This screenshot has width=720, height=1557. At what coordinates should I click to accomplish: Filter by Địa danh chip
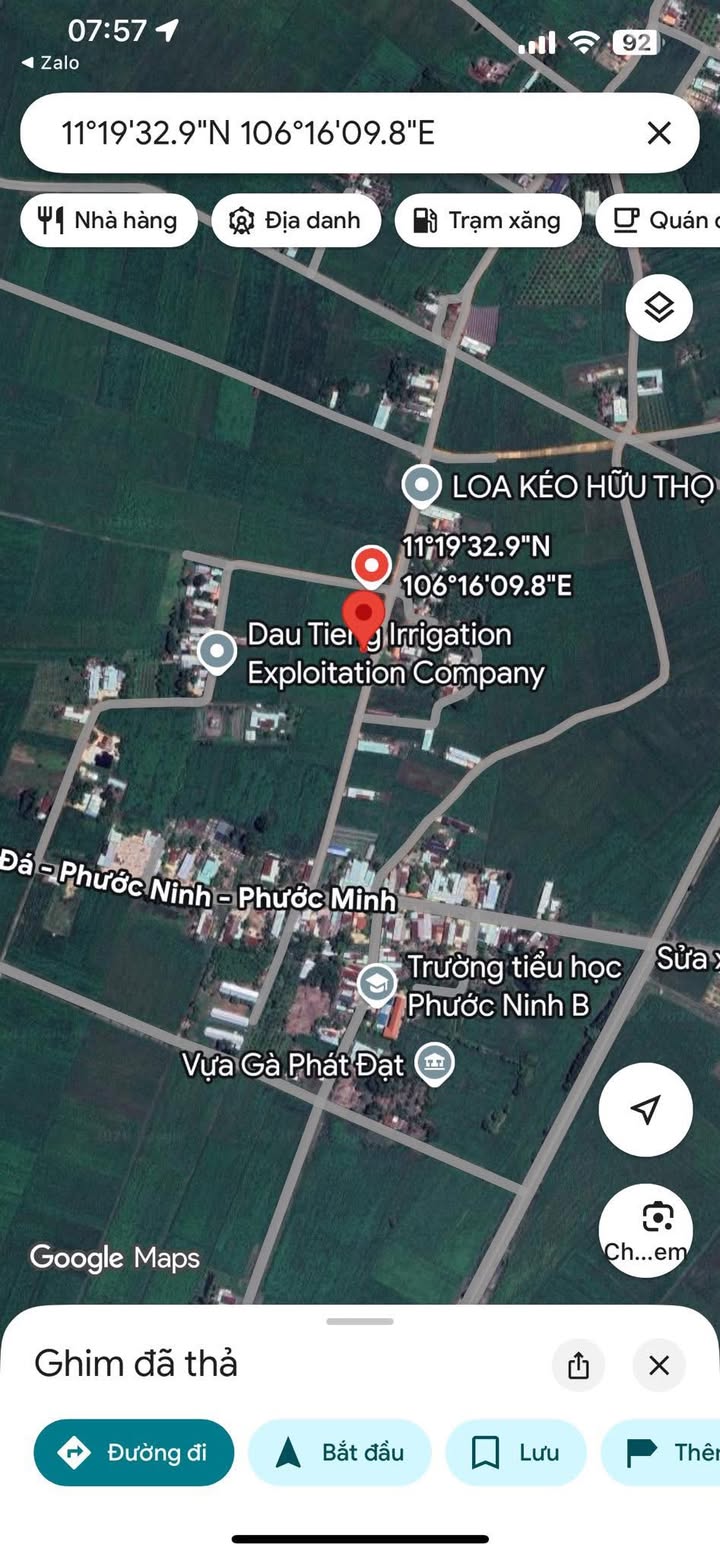pos(296,220)
